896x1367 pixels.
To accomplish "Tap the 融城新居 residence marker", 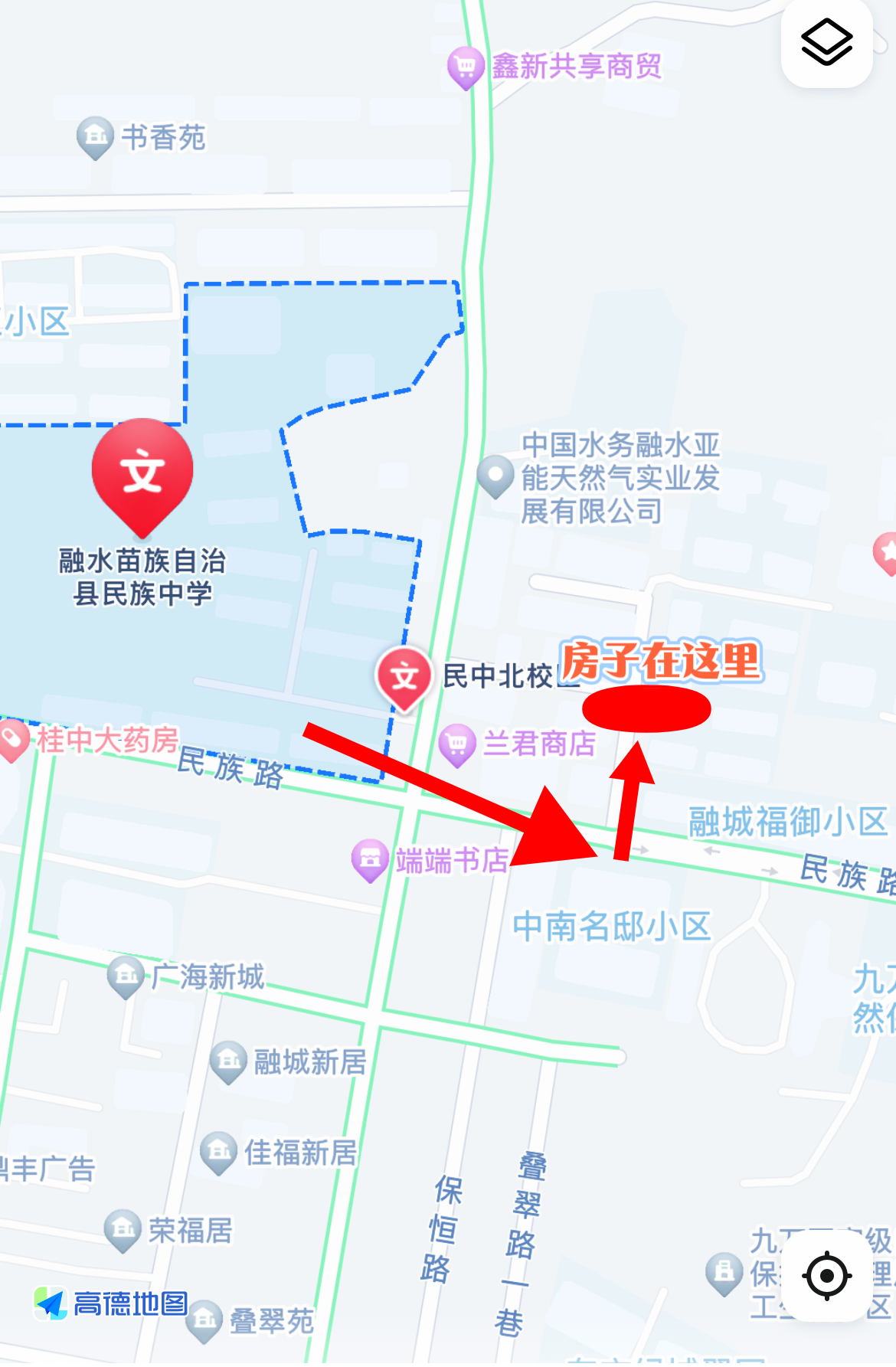I will tap(228, 1061).
